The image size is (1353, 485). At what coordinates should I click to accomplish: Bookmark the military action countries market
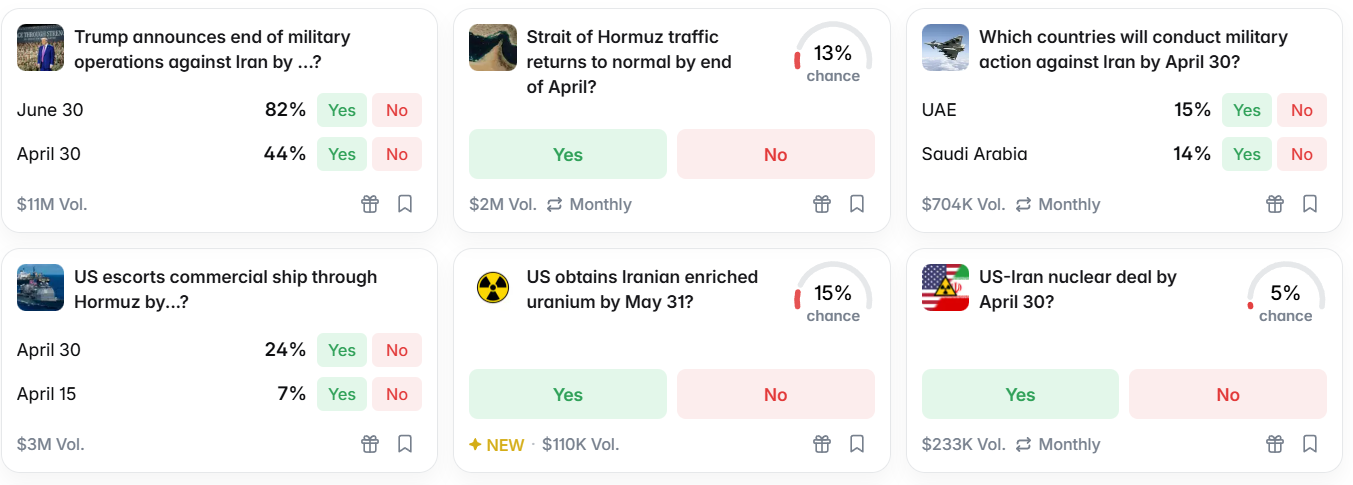(1310, 204)
